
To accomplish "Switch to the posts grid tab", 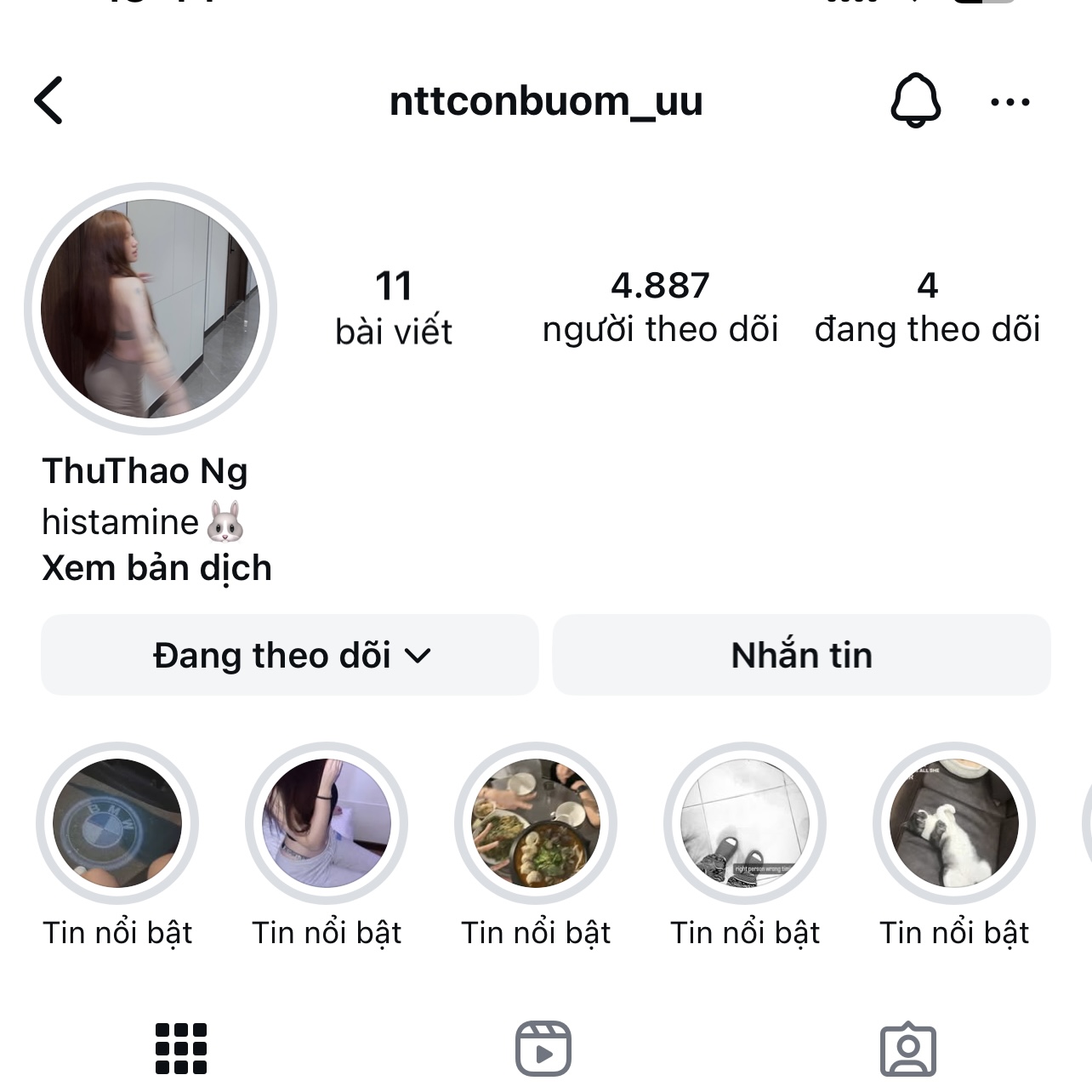I will pos(181,1048).
